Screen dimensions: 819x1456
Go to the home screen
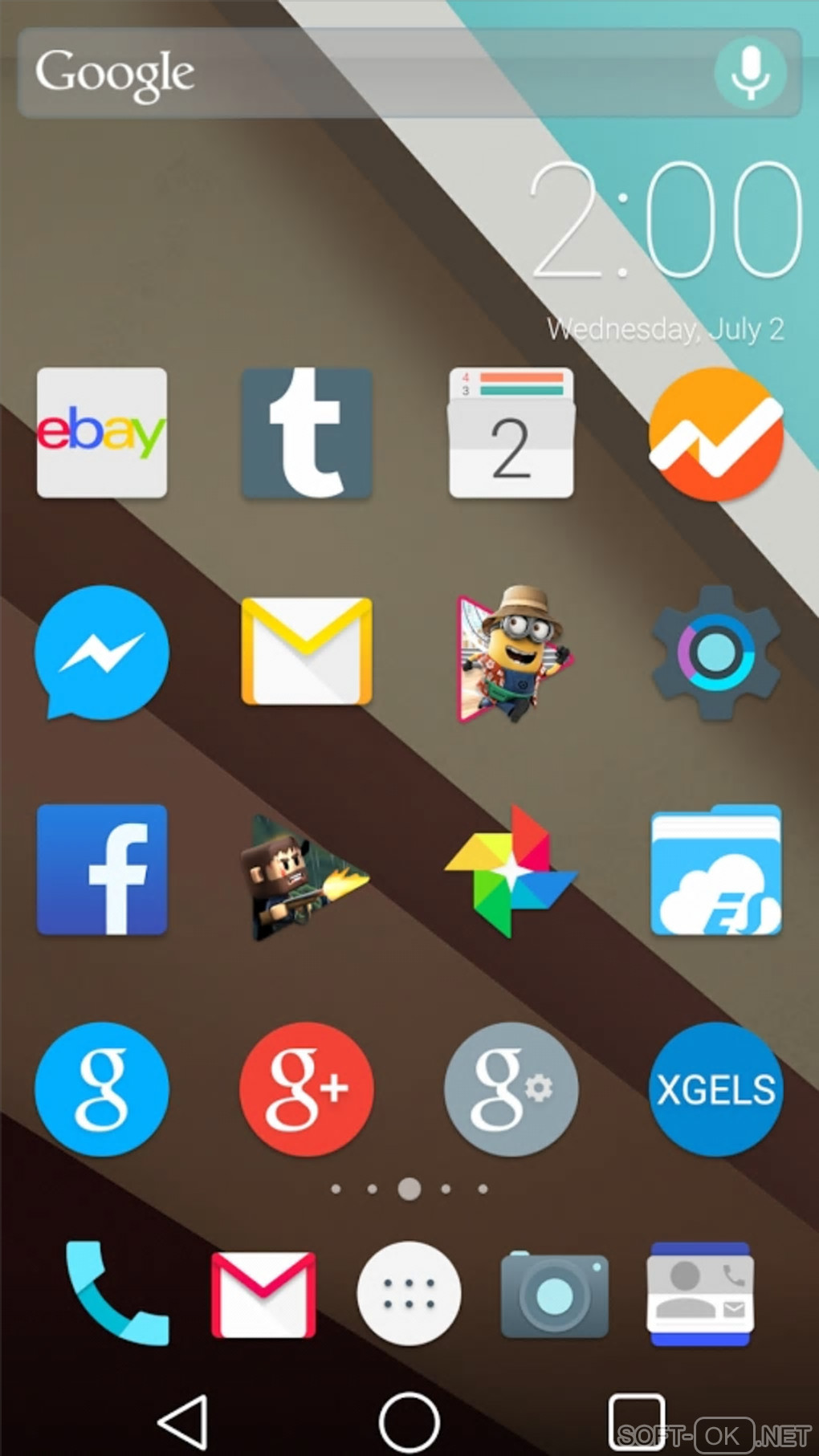[409, 1422]
